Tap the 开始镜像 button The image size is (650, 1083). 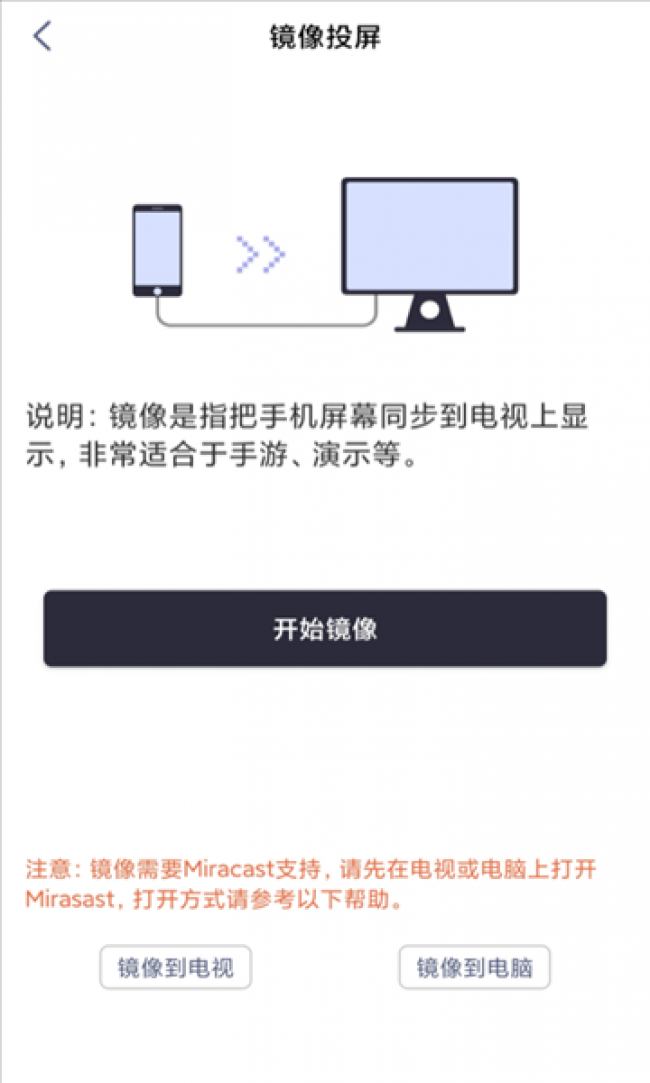325,629
